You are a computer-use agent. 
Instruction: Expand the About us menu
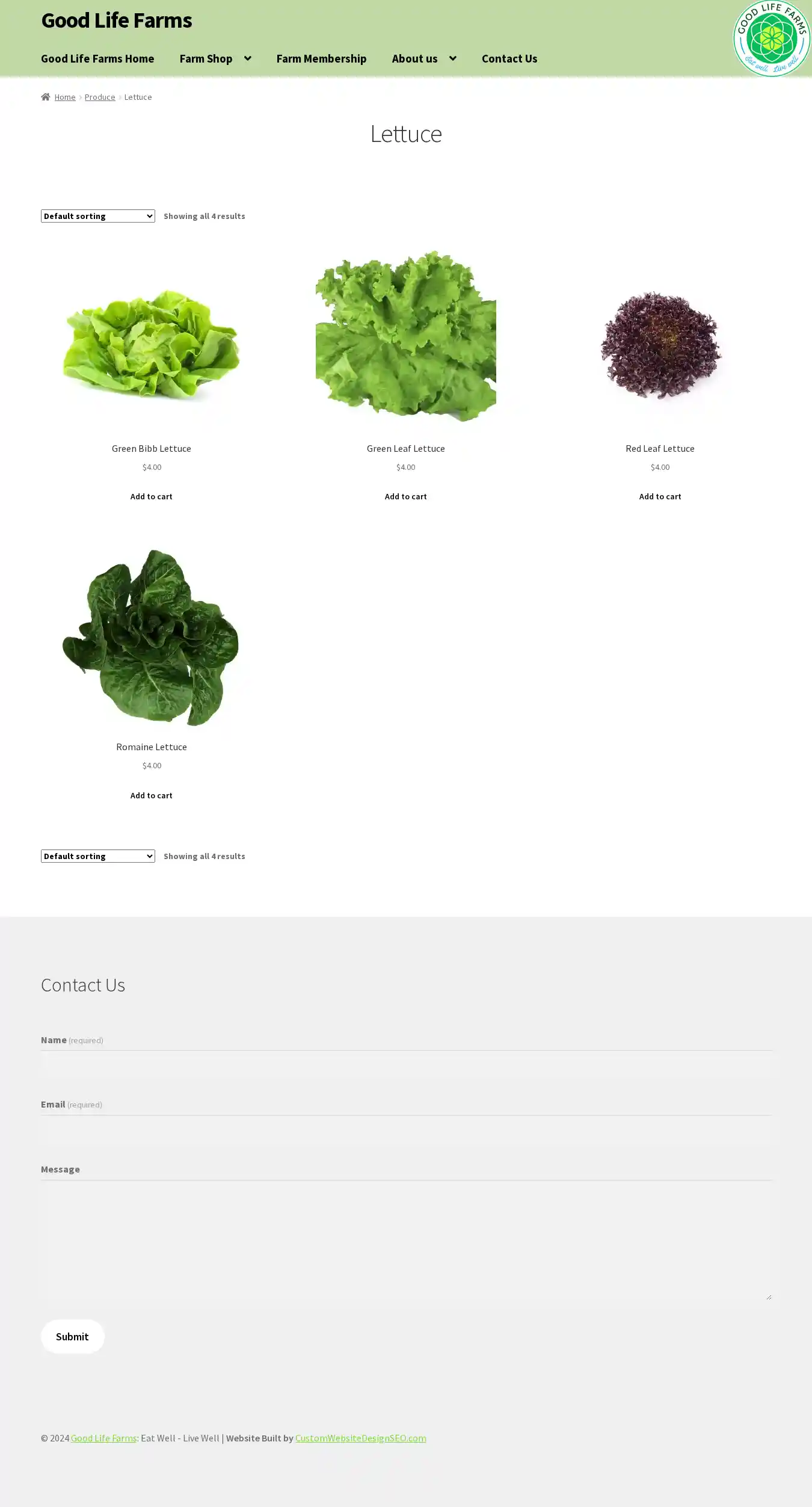(423, 59)
